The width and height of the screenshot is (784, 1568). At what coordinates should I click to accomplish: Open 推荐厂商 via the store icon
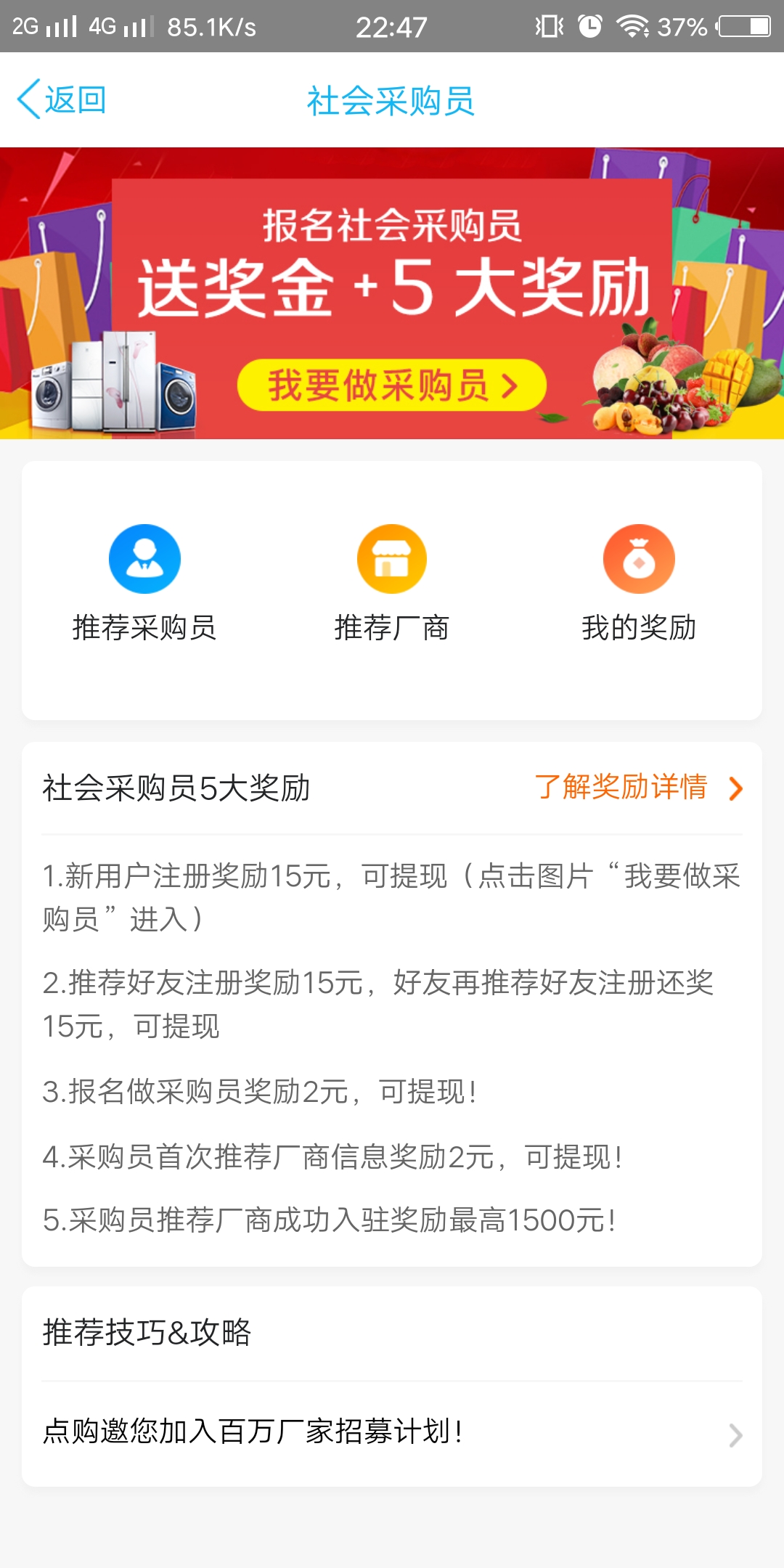coord(391,558)
